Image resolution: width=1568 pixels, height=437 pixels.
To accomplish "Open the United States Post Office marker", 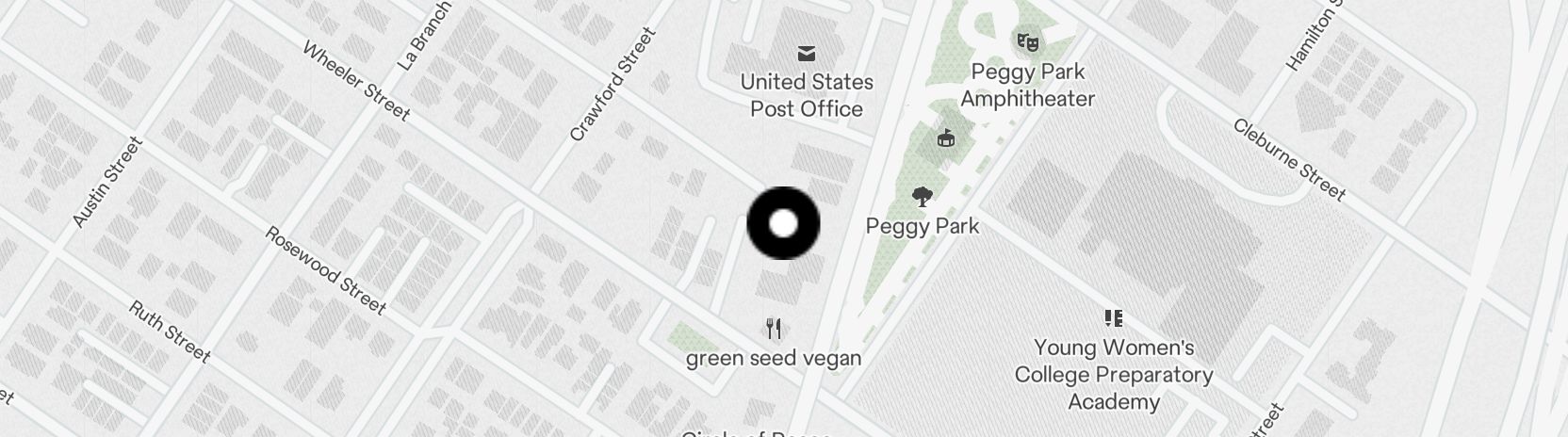I will pos(807,54).
